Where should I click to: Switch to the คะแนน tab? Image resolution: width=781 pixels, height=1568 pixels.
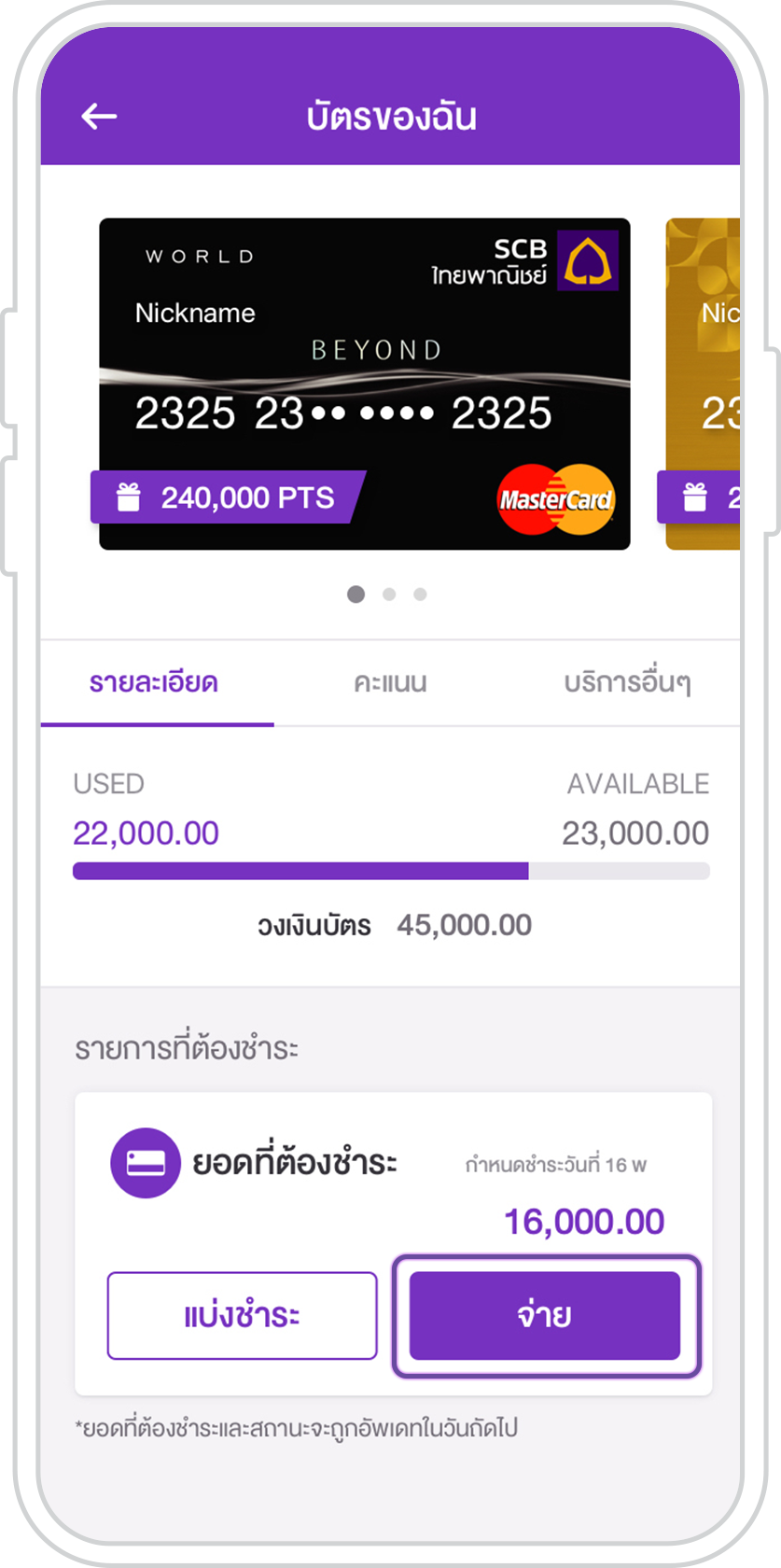coord(390,682)
